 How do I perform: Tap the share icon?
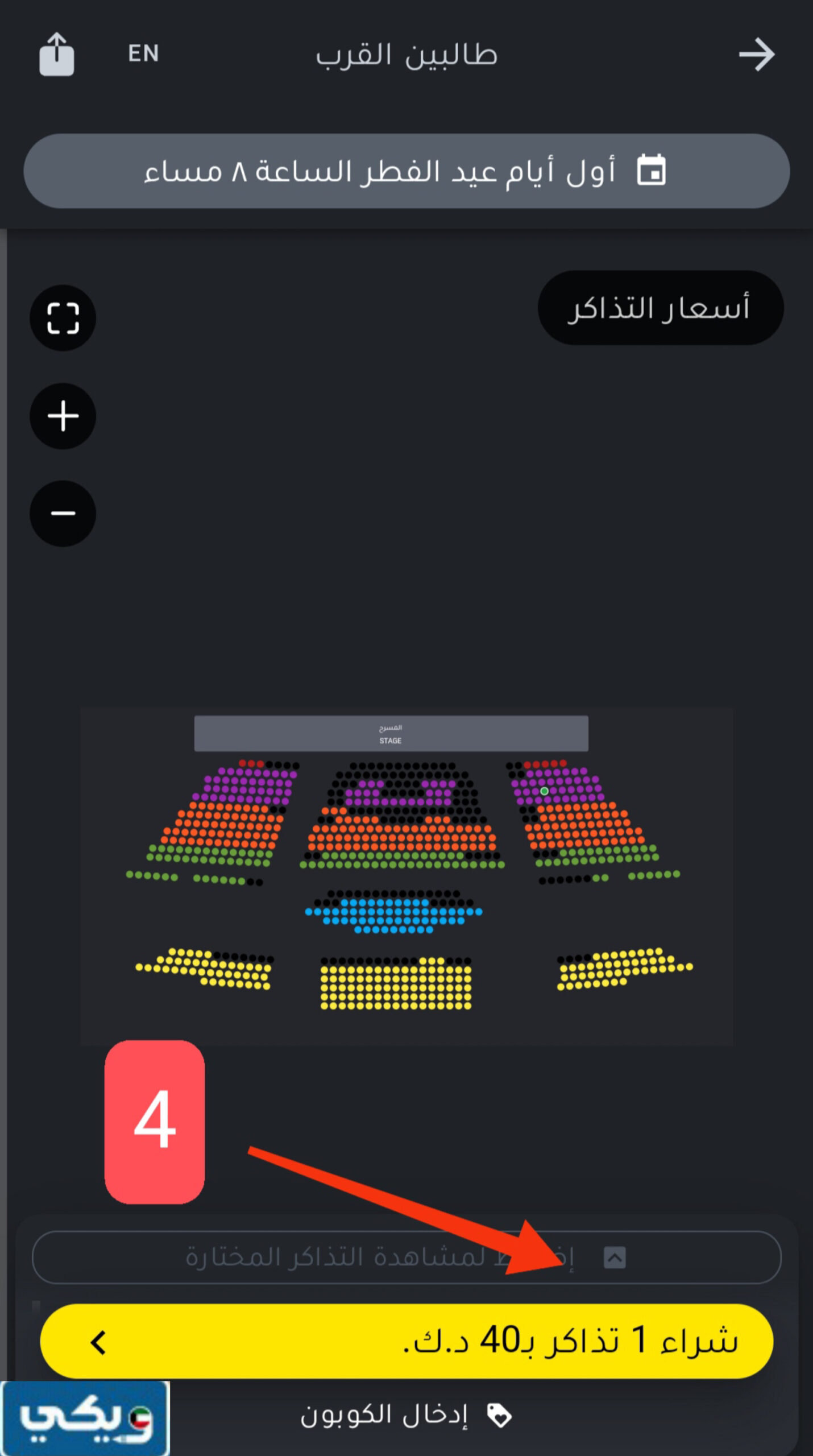point(56,55)
